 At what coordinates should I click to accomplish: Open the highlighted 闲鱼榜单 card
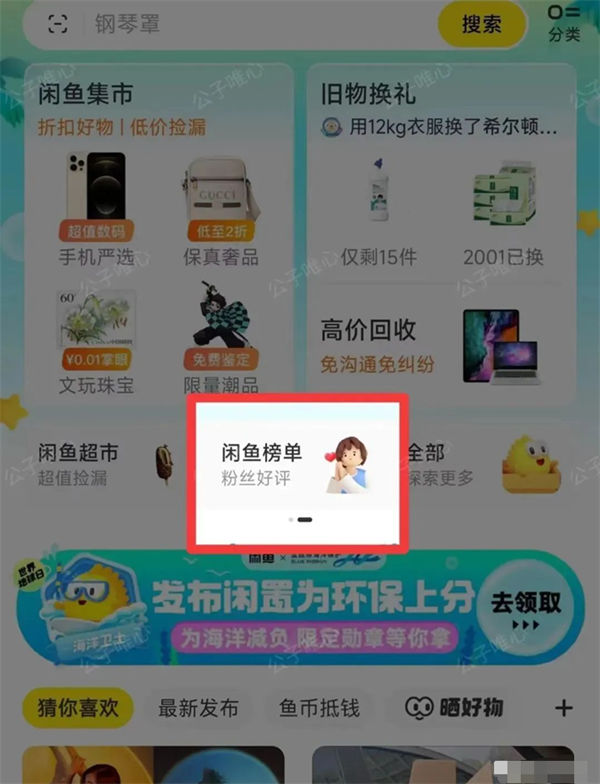coord(299,470)
